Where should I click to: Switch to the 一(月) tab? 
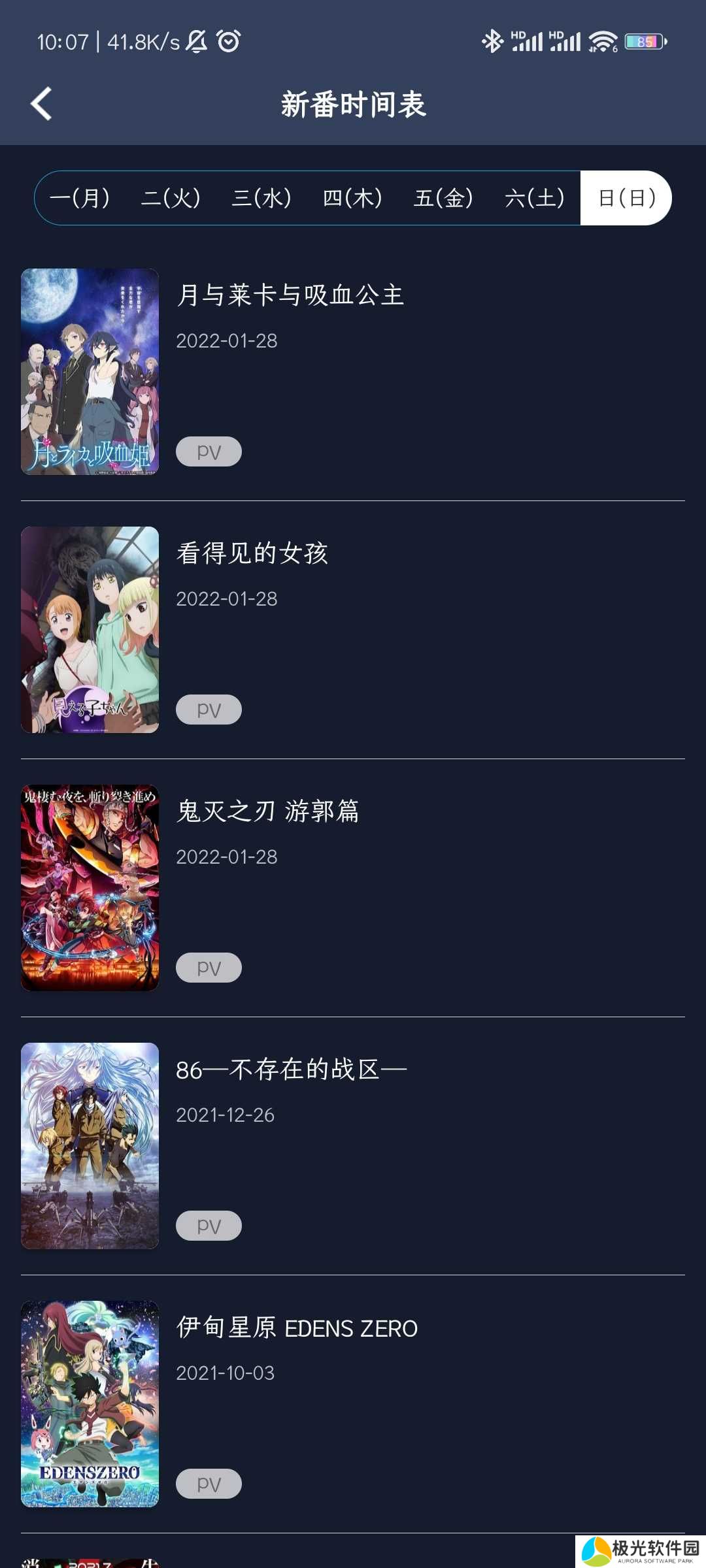tap(80, 198)
